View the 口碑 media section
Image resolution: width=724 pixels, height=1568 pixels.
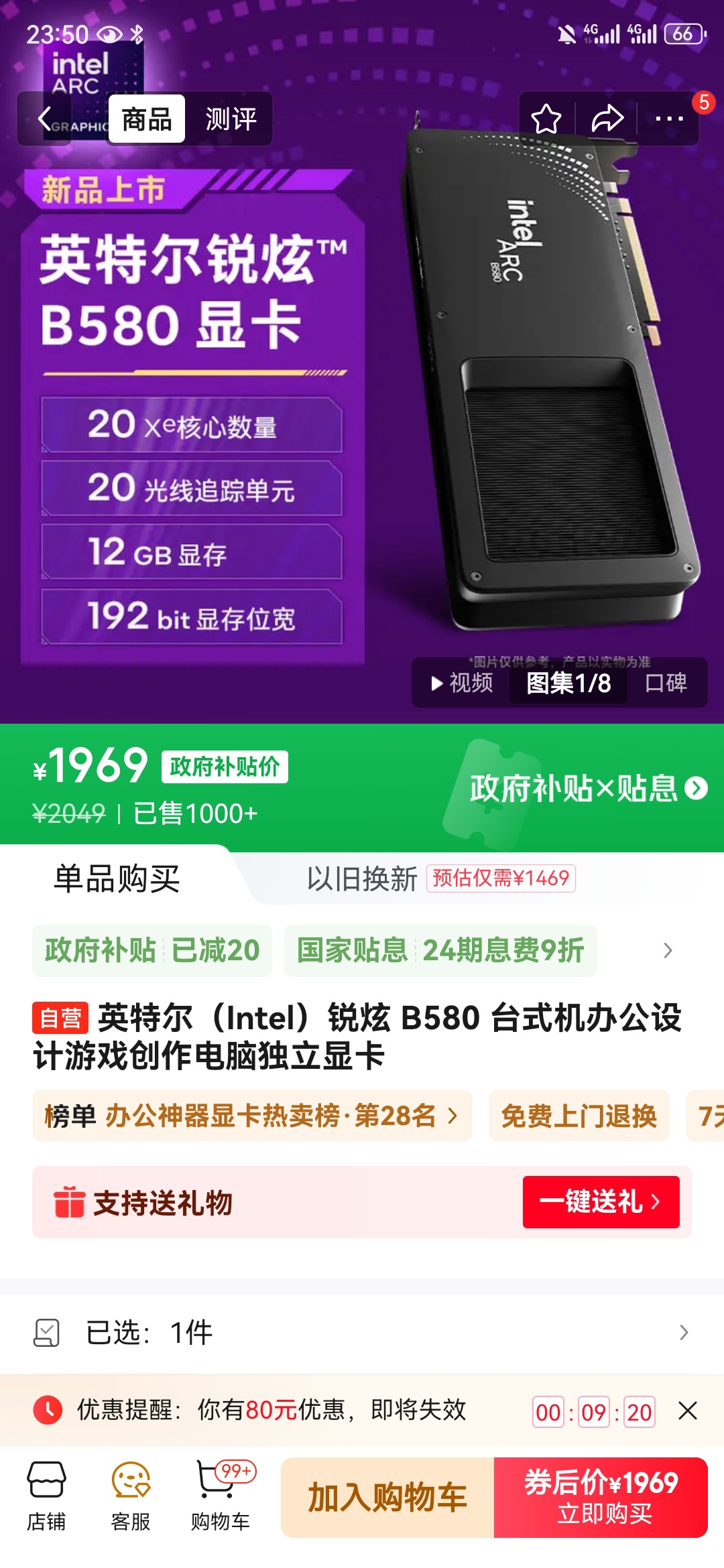(x=666, y=683)
